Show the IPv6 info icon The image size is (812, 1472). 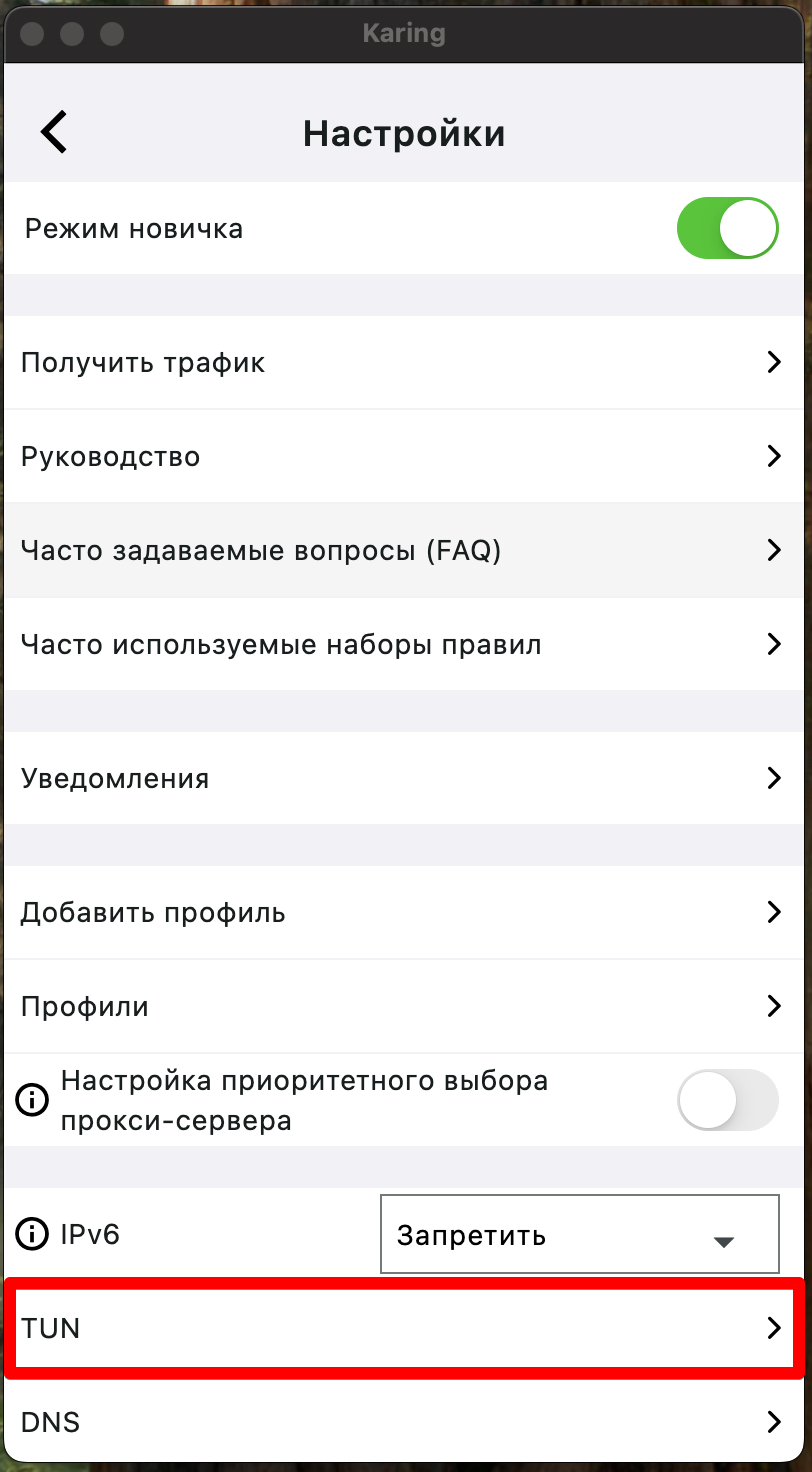[33, 1234]
